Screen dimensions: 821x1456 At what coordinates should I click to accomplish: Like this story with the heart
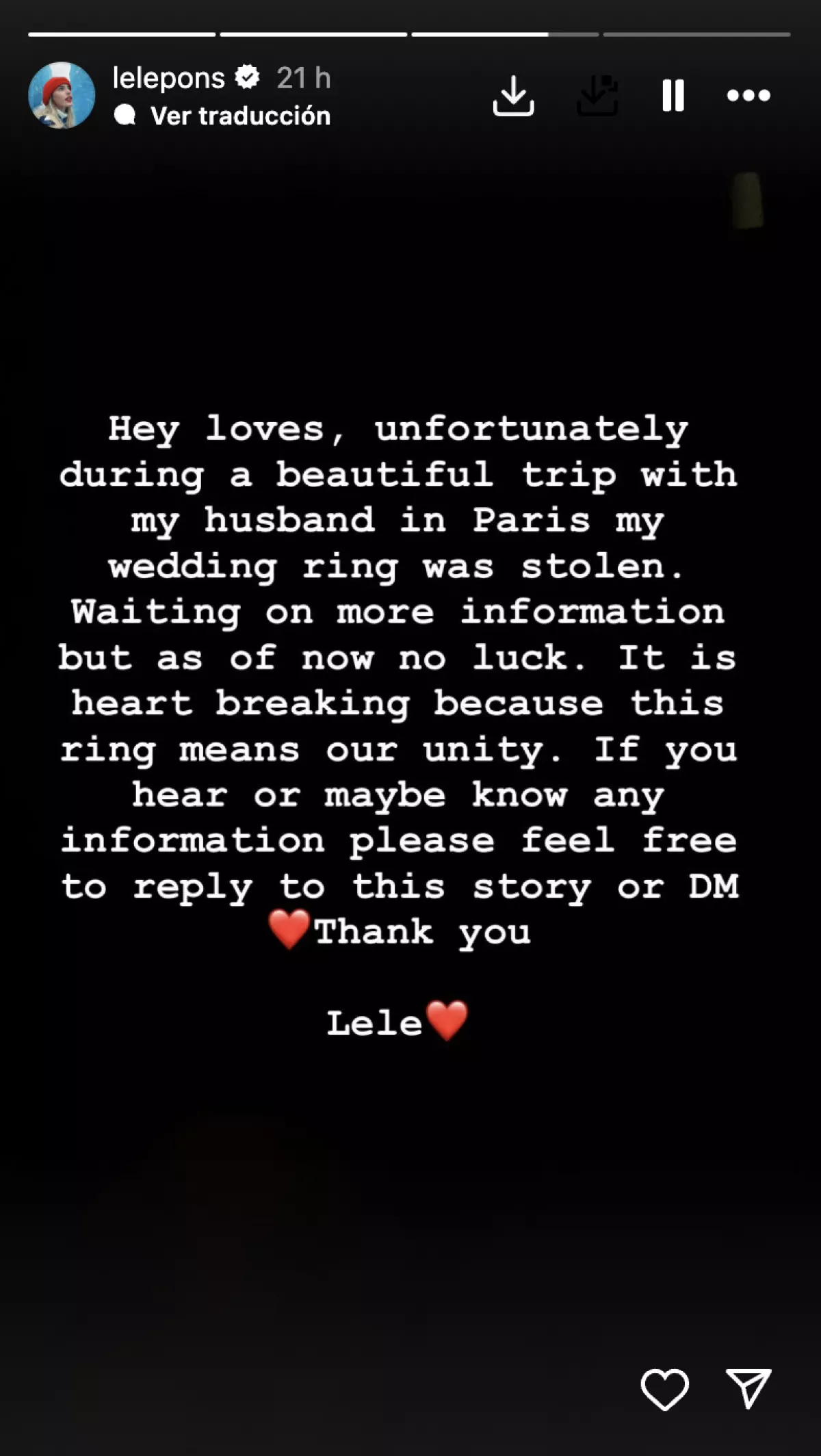click(664, 1390)
